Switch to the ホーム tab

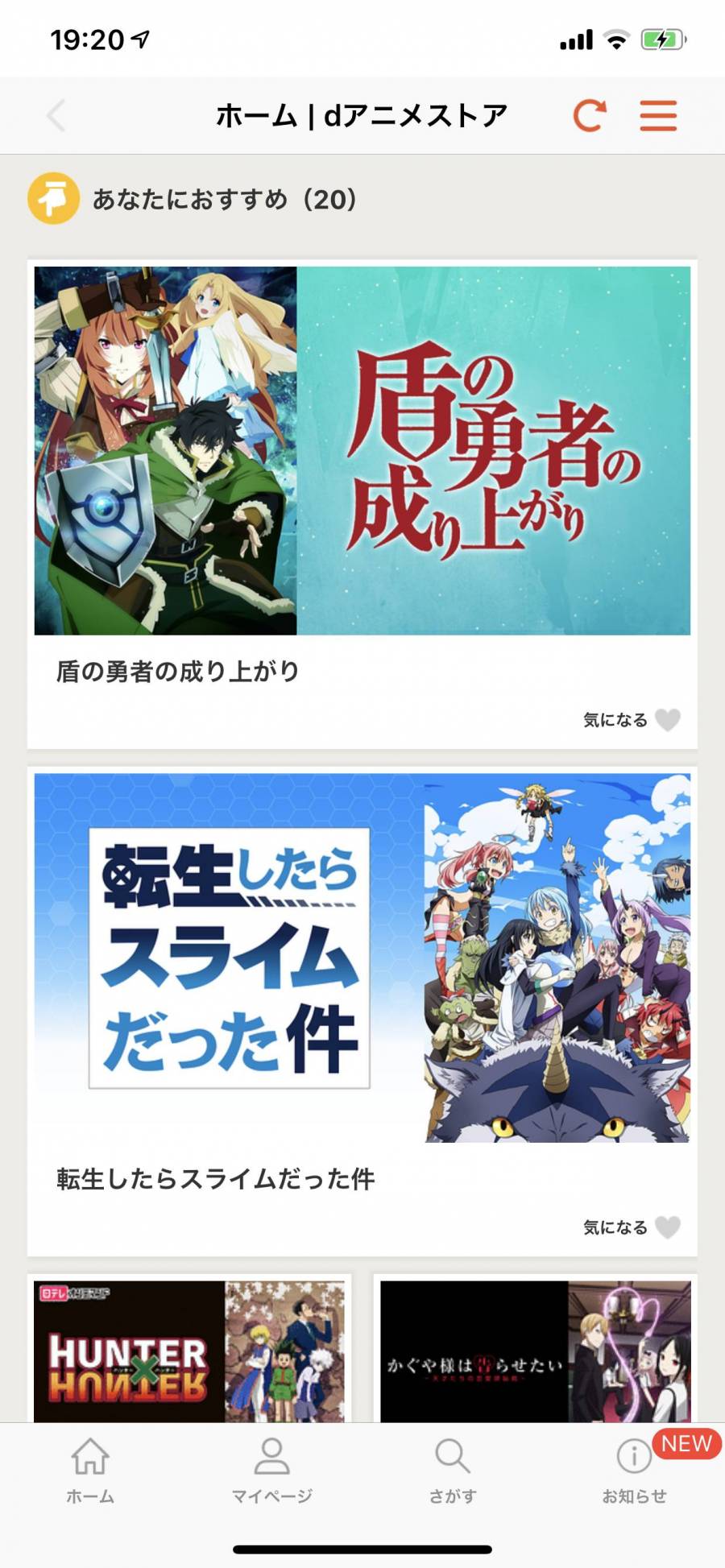90,1471
